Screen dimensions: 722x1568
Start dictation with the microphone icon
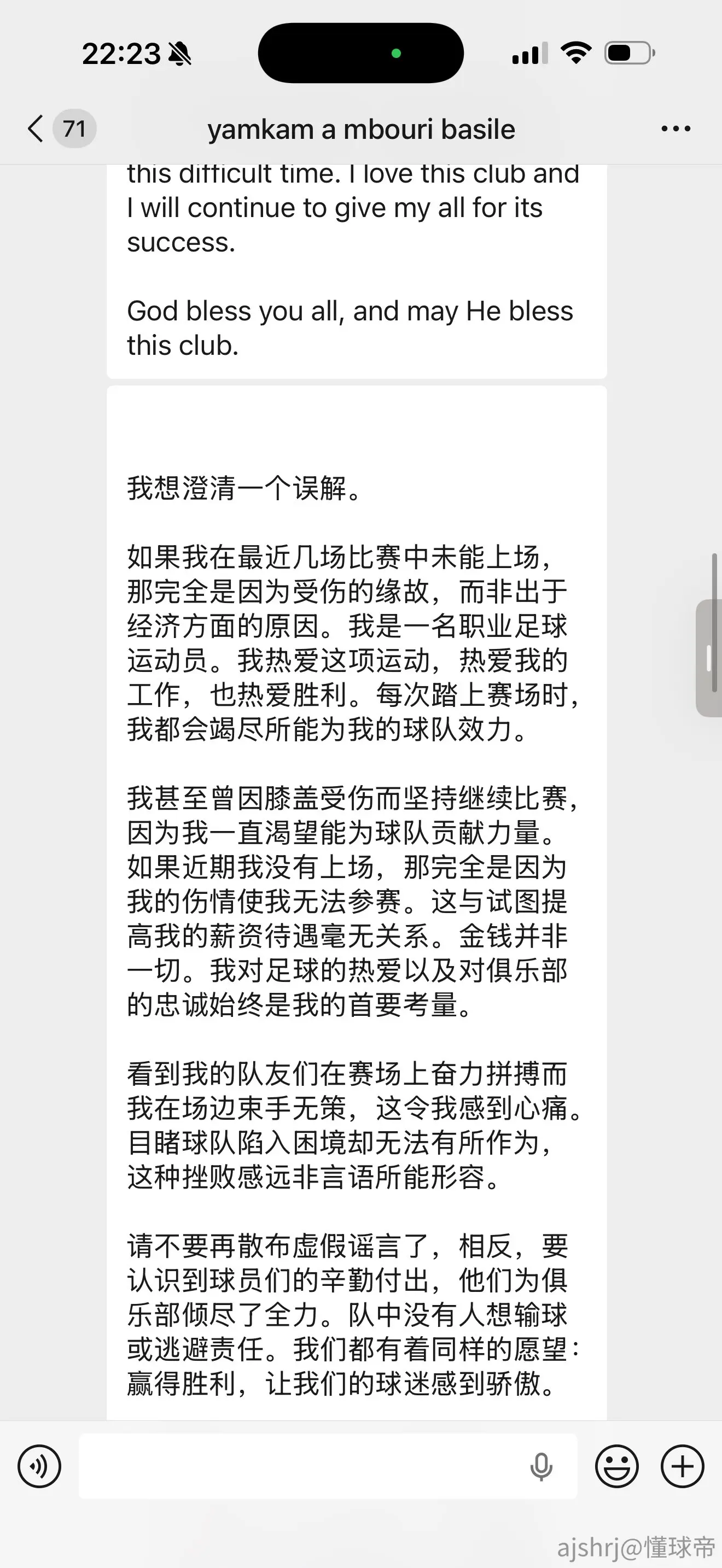point(540,1466)
